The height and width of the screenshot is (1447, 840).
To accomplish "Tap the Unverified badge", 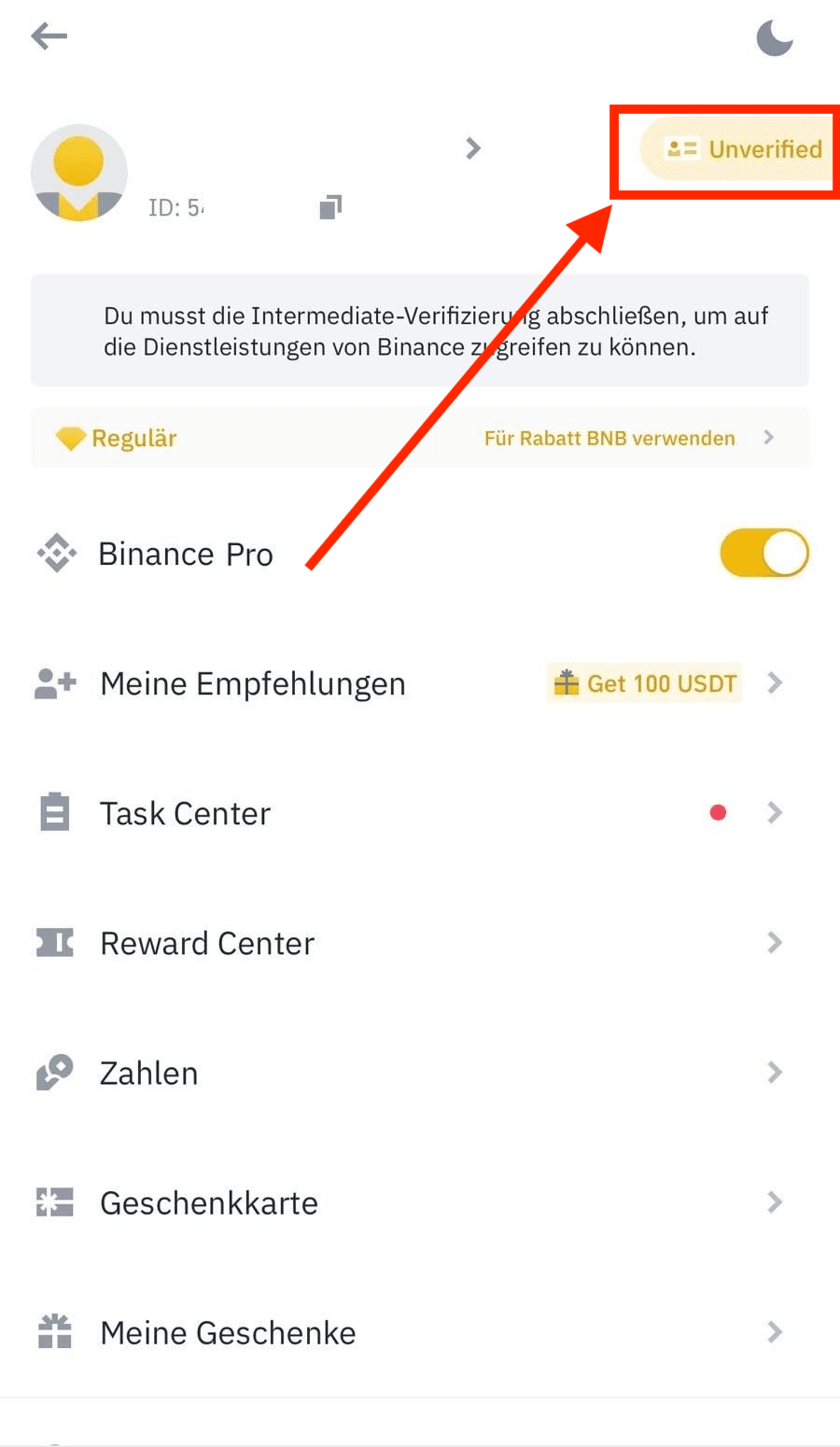I will pos(742,149).
